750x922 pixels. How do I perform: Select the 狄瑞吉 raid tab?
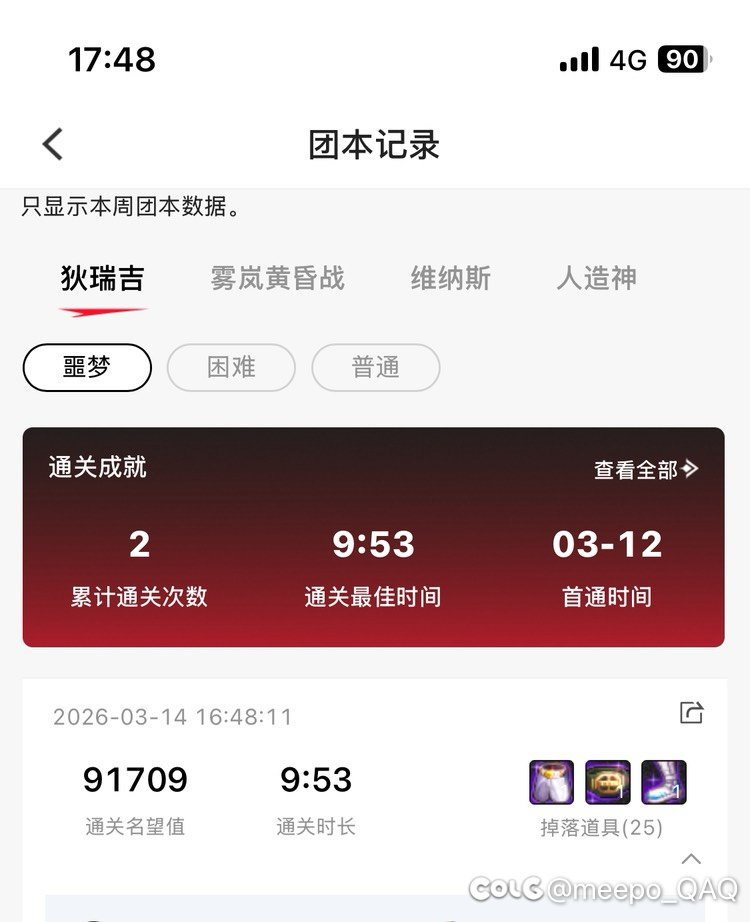click(103, 278)
